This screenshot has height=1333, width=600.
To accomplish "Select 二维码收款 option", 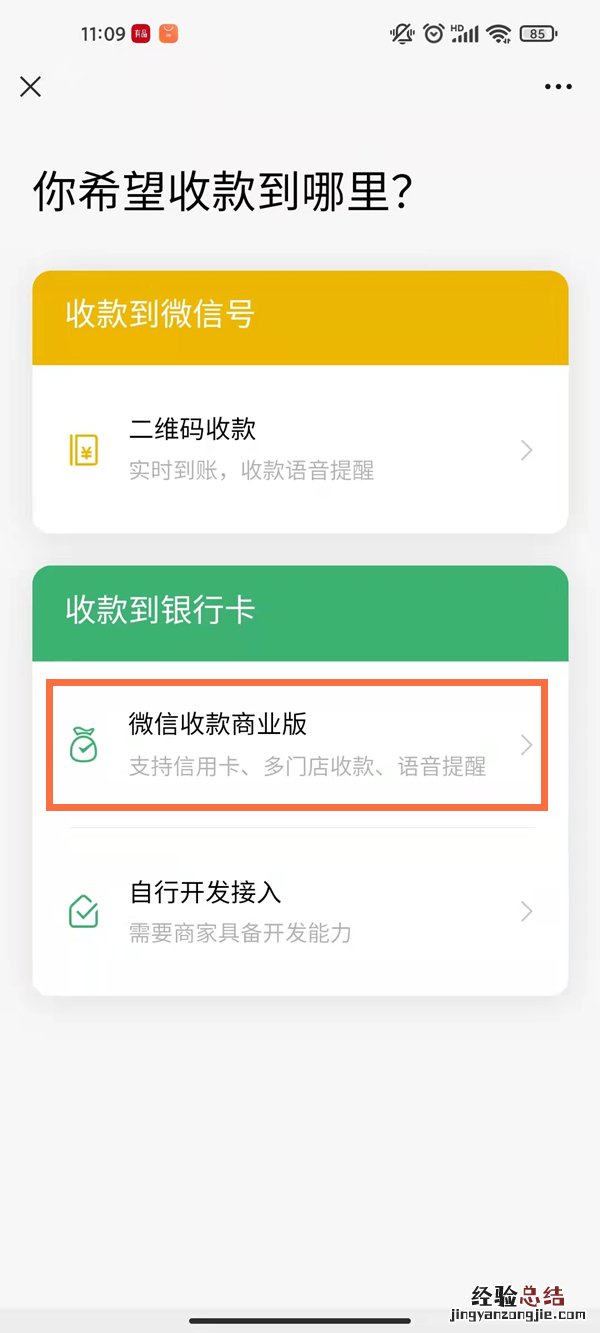I will (x=300, y=450).
